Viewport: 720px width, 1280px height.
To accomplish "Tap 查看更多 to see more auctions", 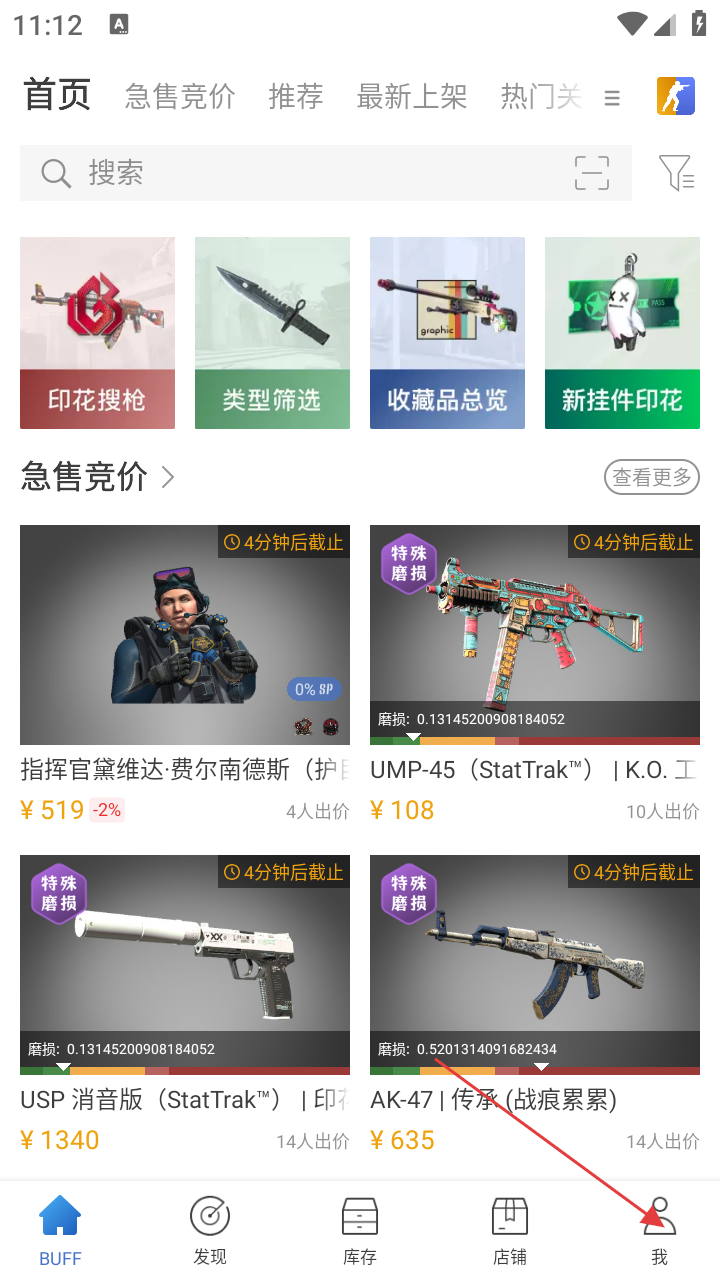I will coord(652,478).
